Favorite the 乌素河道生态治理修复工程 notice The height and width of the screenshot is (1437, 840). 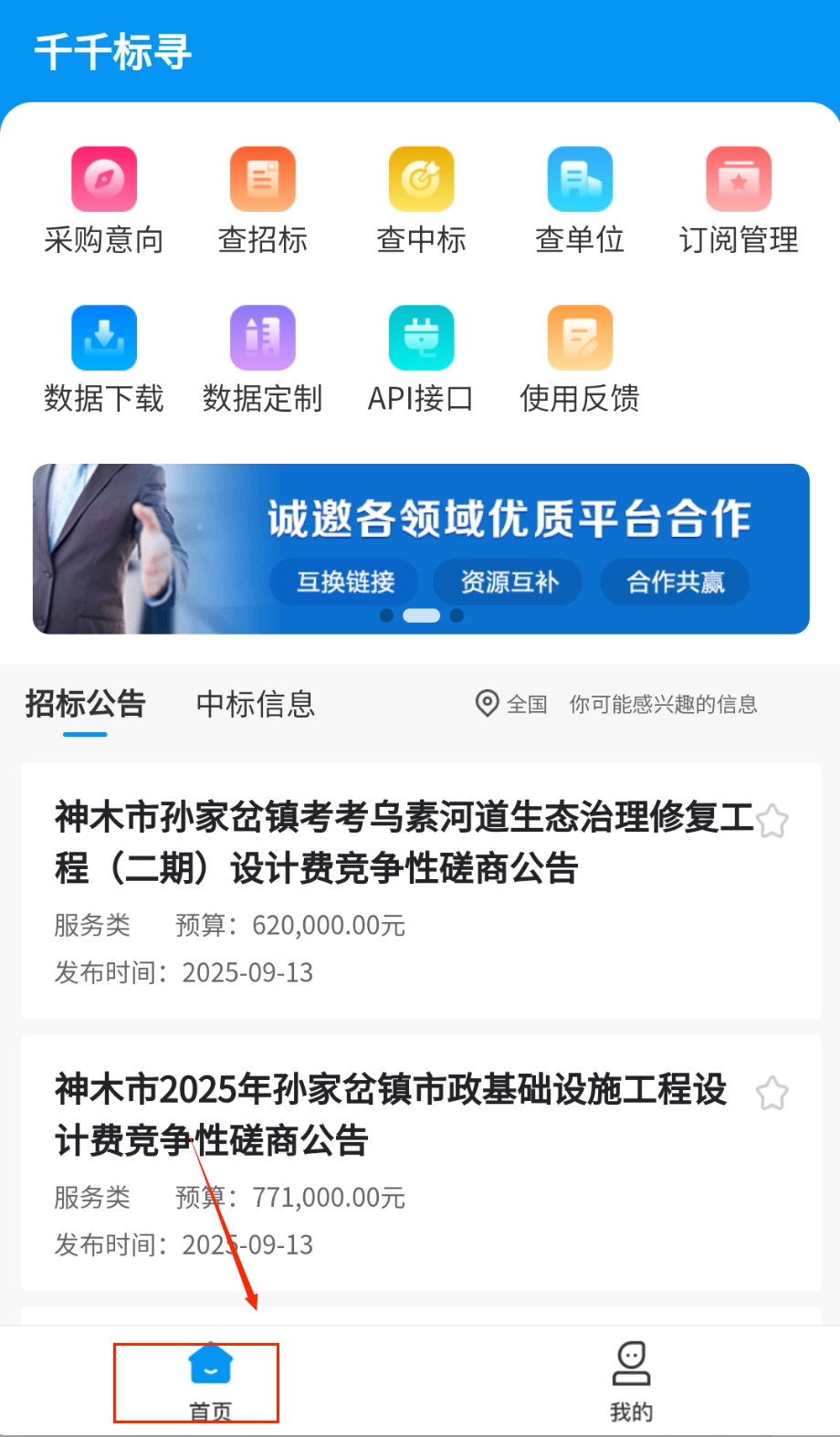click(x=772, y=821)
